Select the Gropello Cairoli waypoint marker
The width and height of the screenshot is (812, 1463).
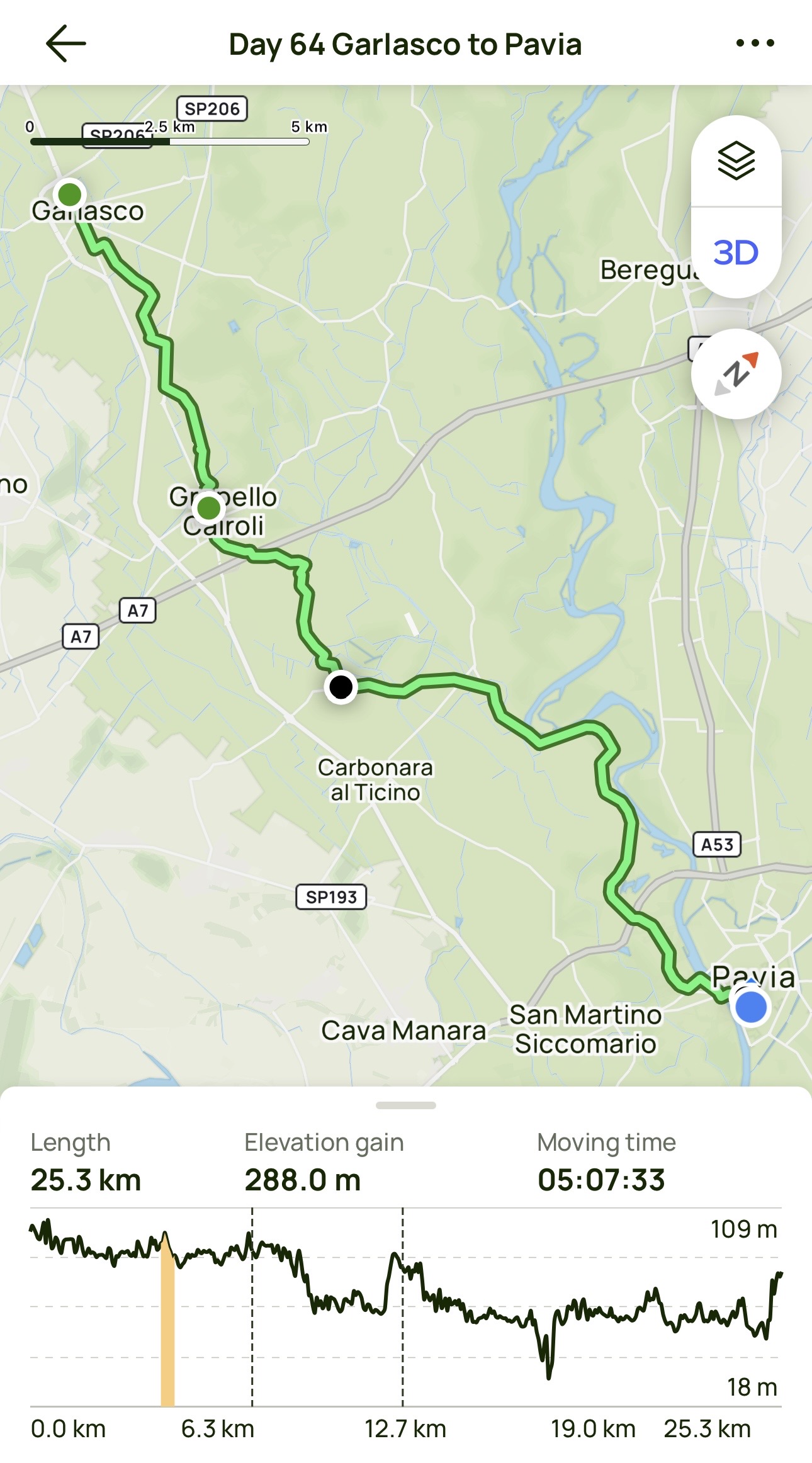click(x=208, y=507)
